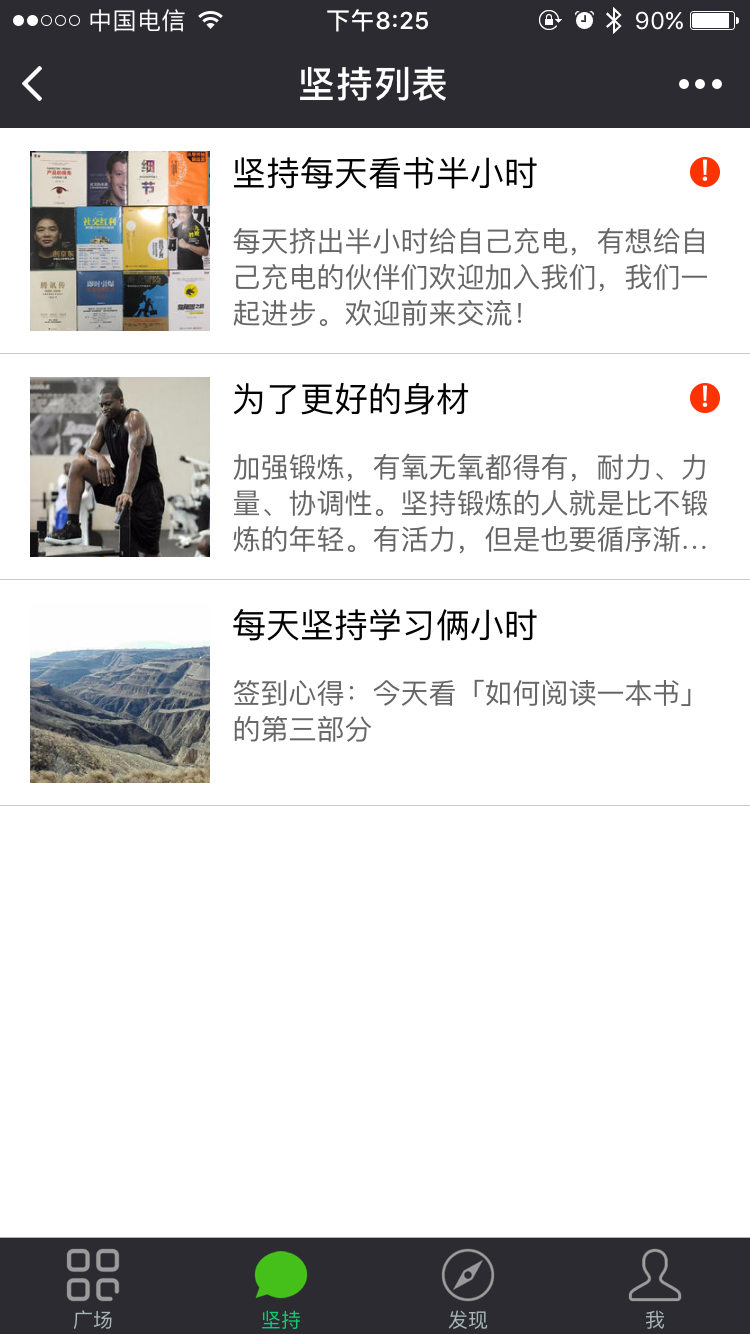The height and width of the screenshot is (1334, 750).
Task: Tap the red alert icon on 坚持每天看书半小时
Action: pyautogui.click(x=705, y=172)
